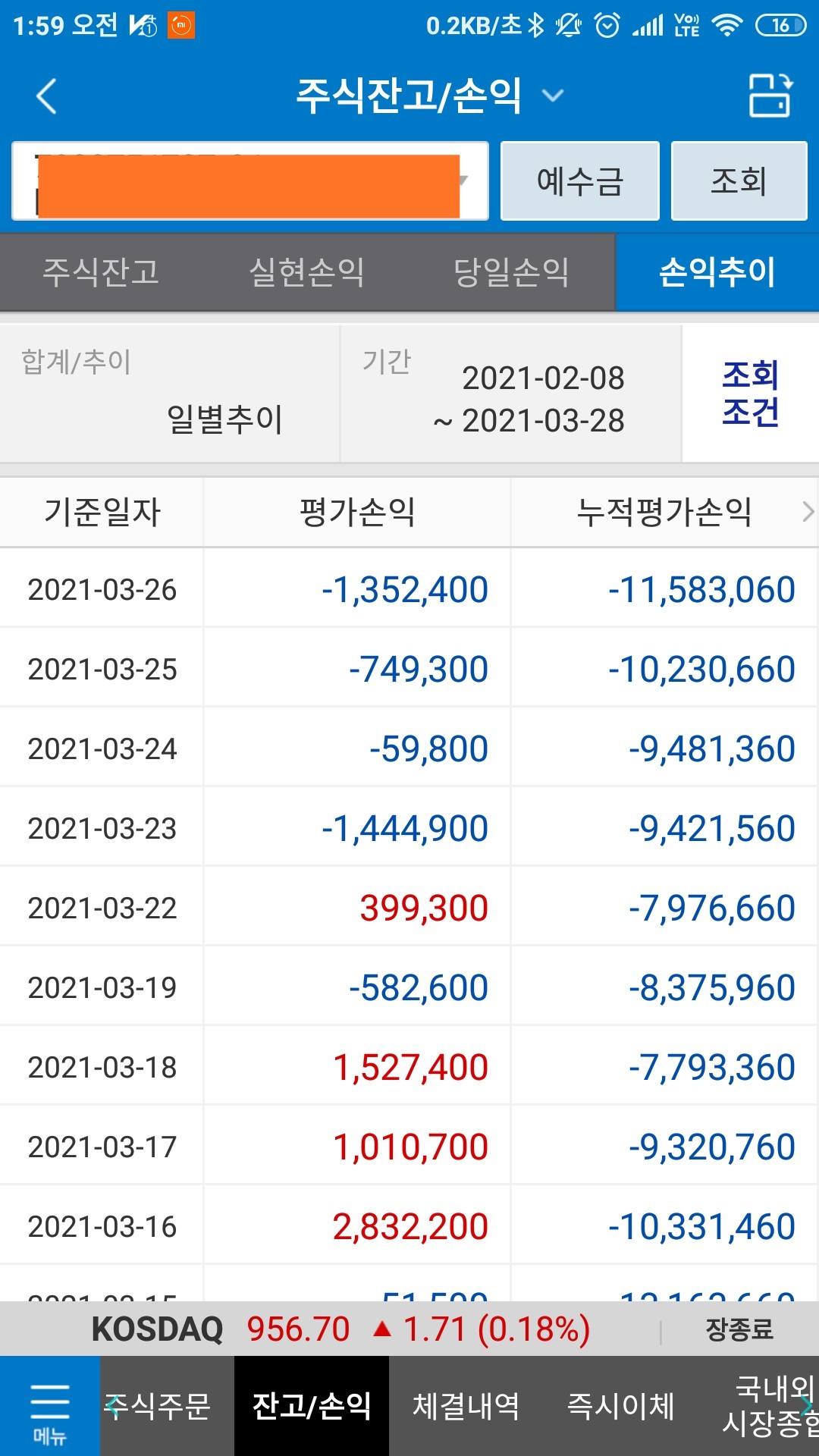Screen dimensions: 819x1456
Task: Select 잔고/손익 in bottom bar
Action: [312, 1406]
